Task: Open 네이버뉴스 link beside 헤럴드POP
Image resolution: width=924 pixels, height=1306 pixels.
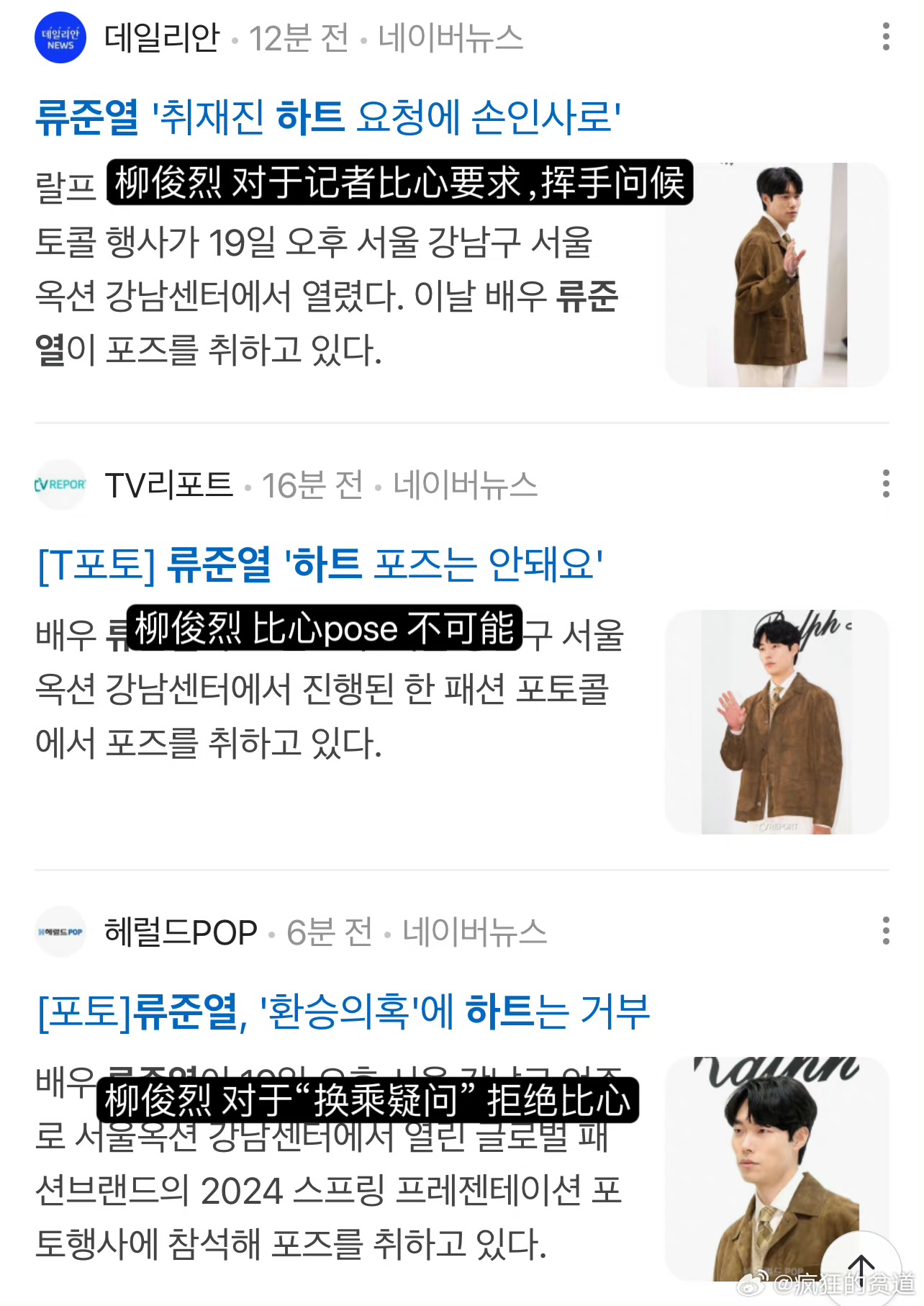Action: 475,932
